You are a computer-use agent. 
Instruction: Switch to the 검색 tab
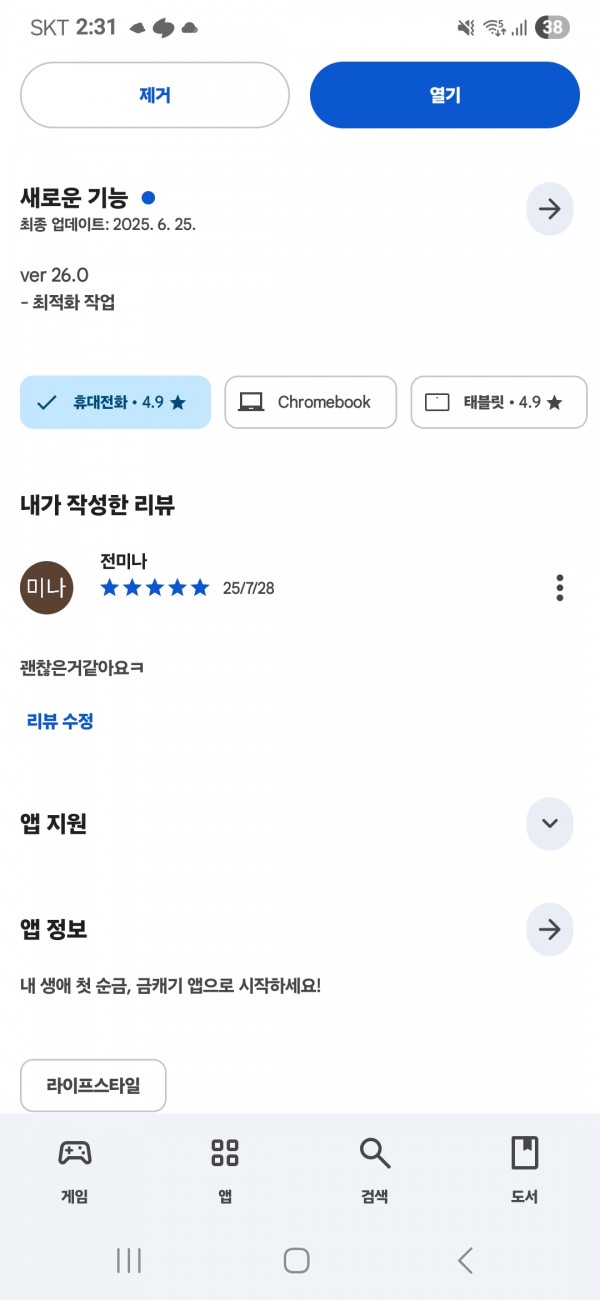click(375, 1170)
